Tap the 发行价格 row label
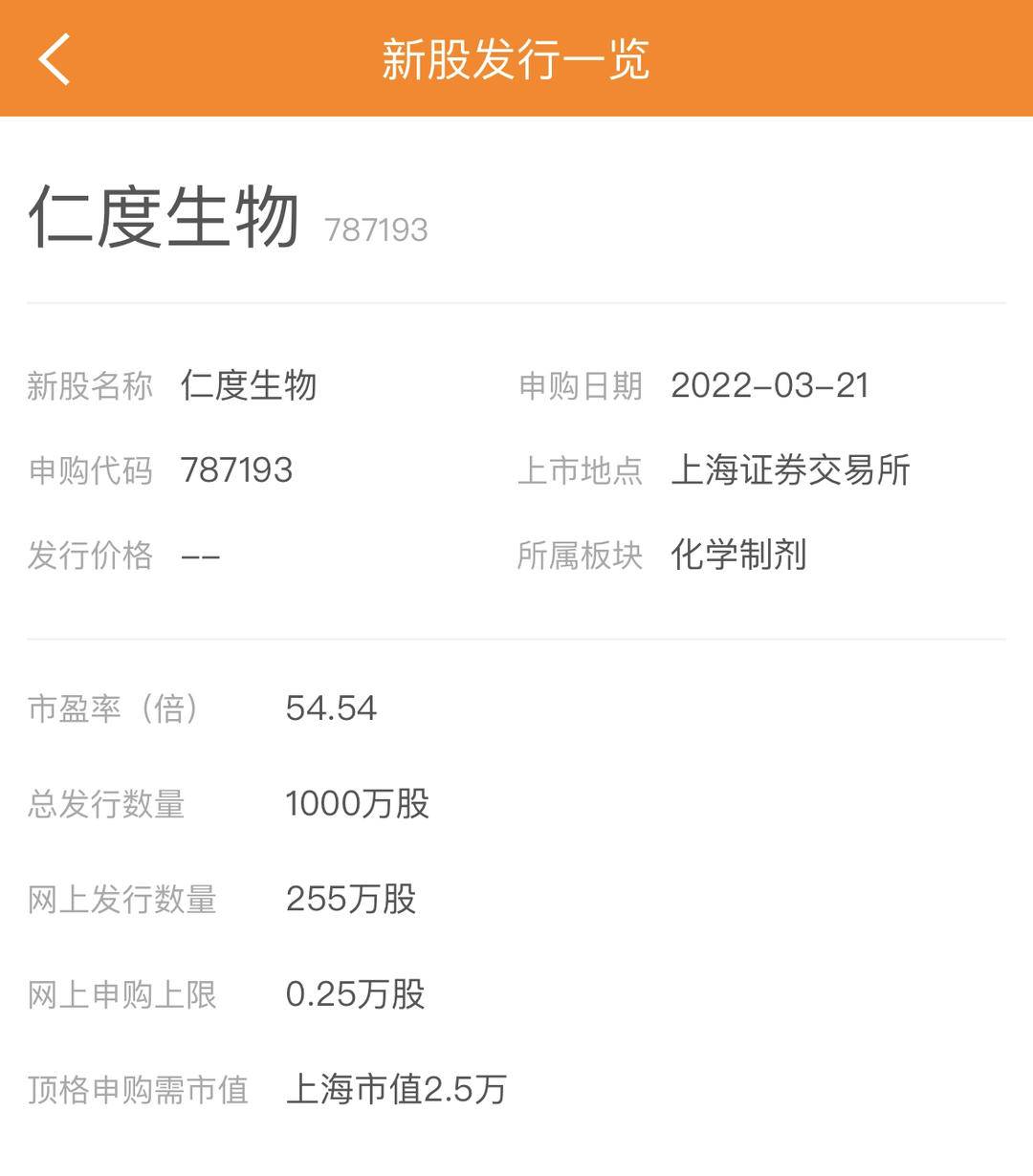Viewport: 1033px width, 1176px height. [x=91, y=555]
